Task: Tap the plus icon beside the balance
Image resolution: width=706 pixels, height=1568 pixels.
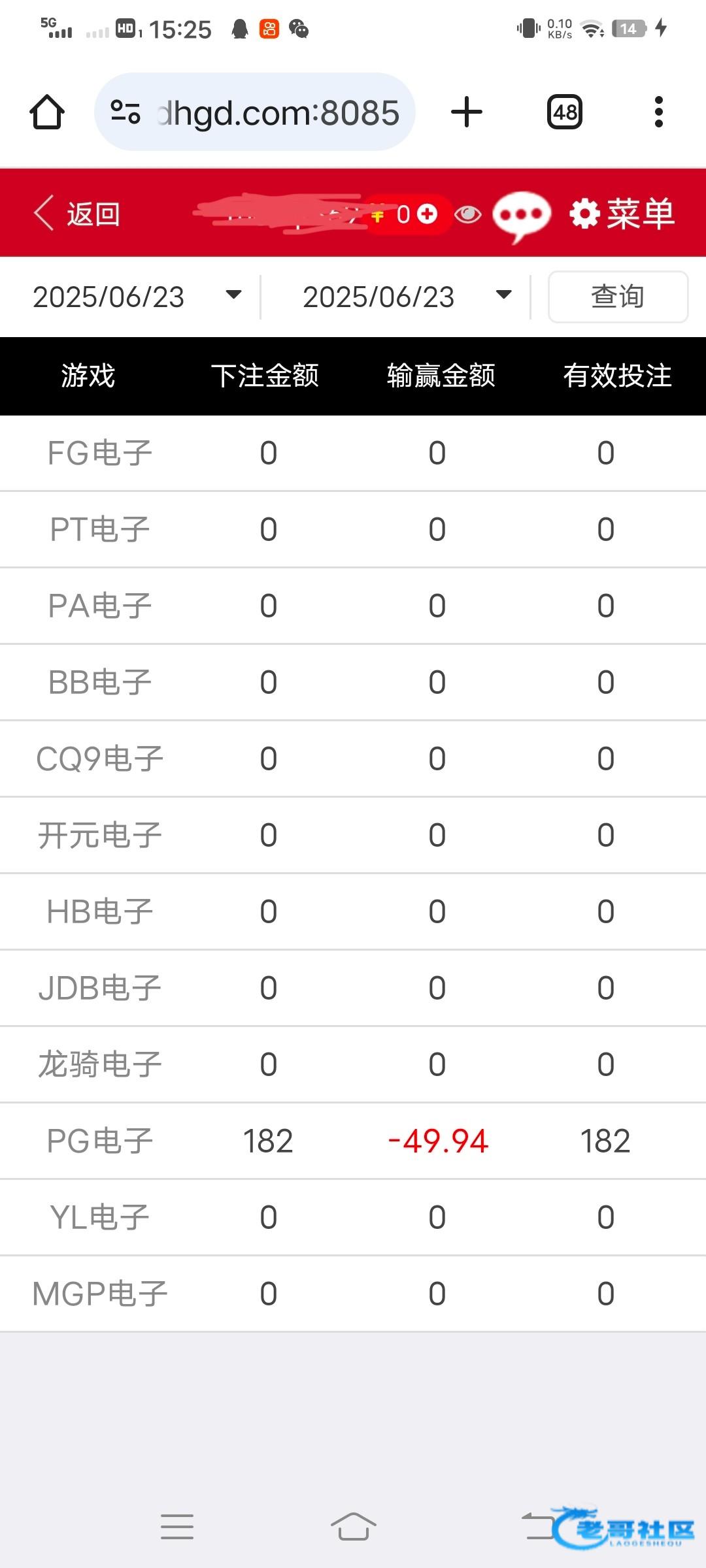Action: [427, 214]
